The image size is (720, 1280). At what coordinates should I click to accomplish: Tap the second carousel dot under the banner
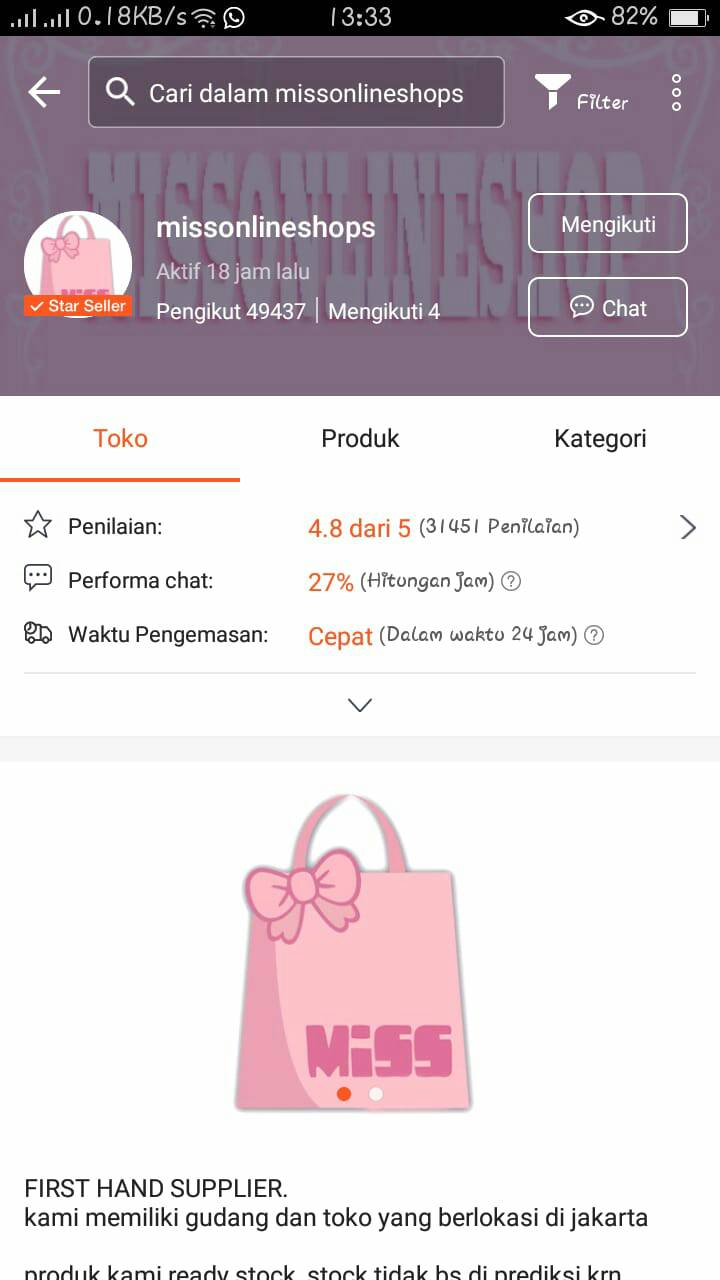pyautogui.click(x=376, y=1095)
